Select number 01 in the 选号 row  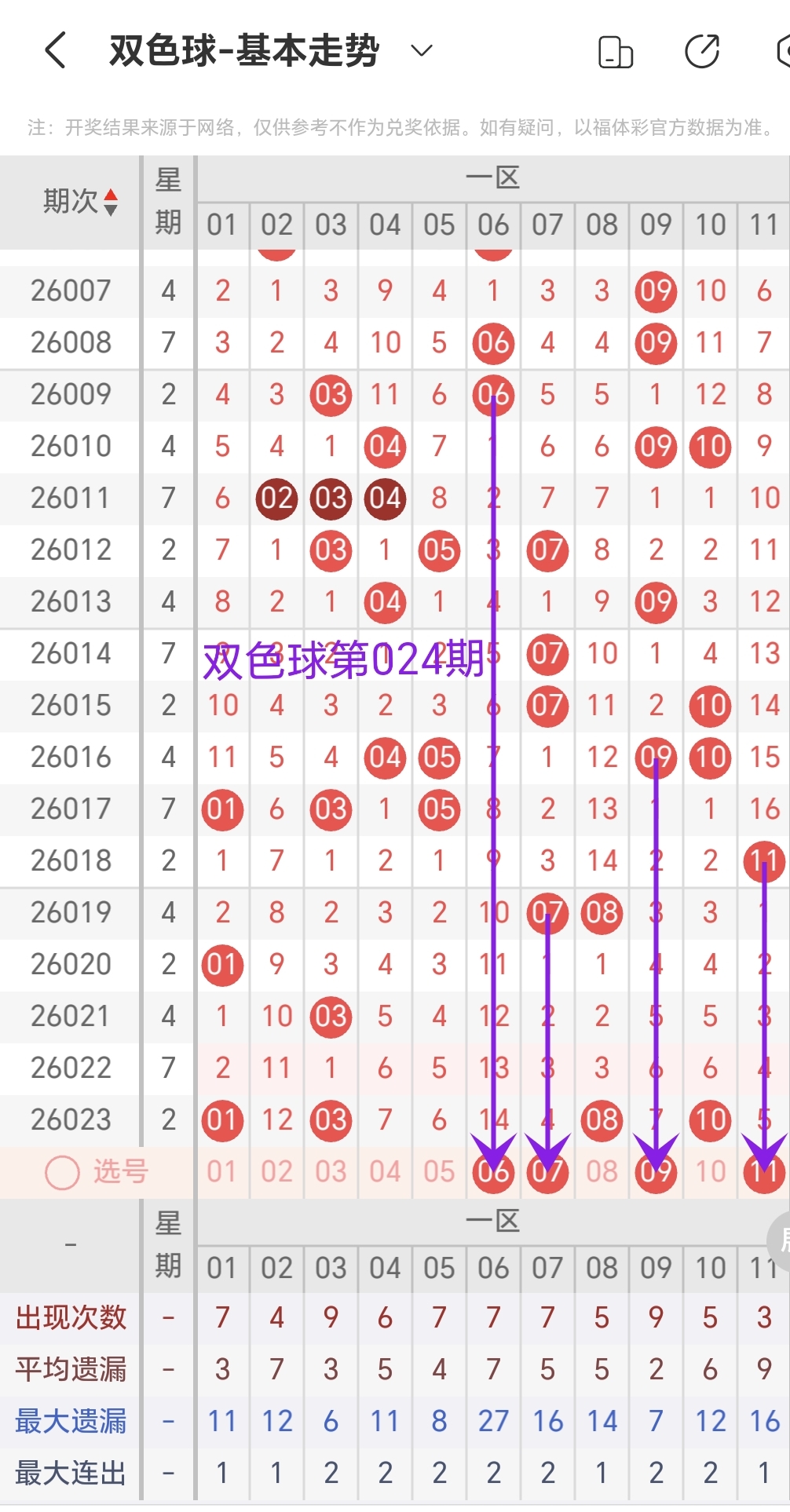coord(222,1171)
